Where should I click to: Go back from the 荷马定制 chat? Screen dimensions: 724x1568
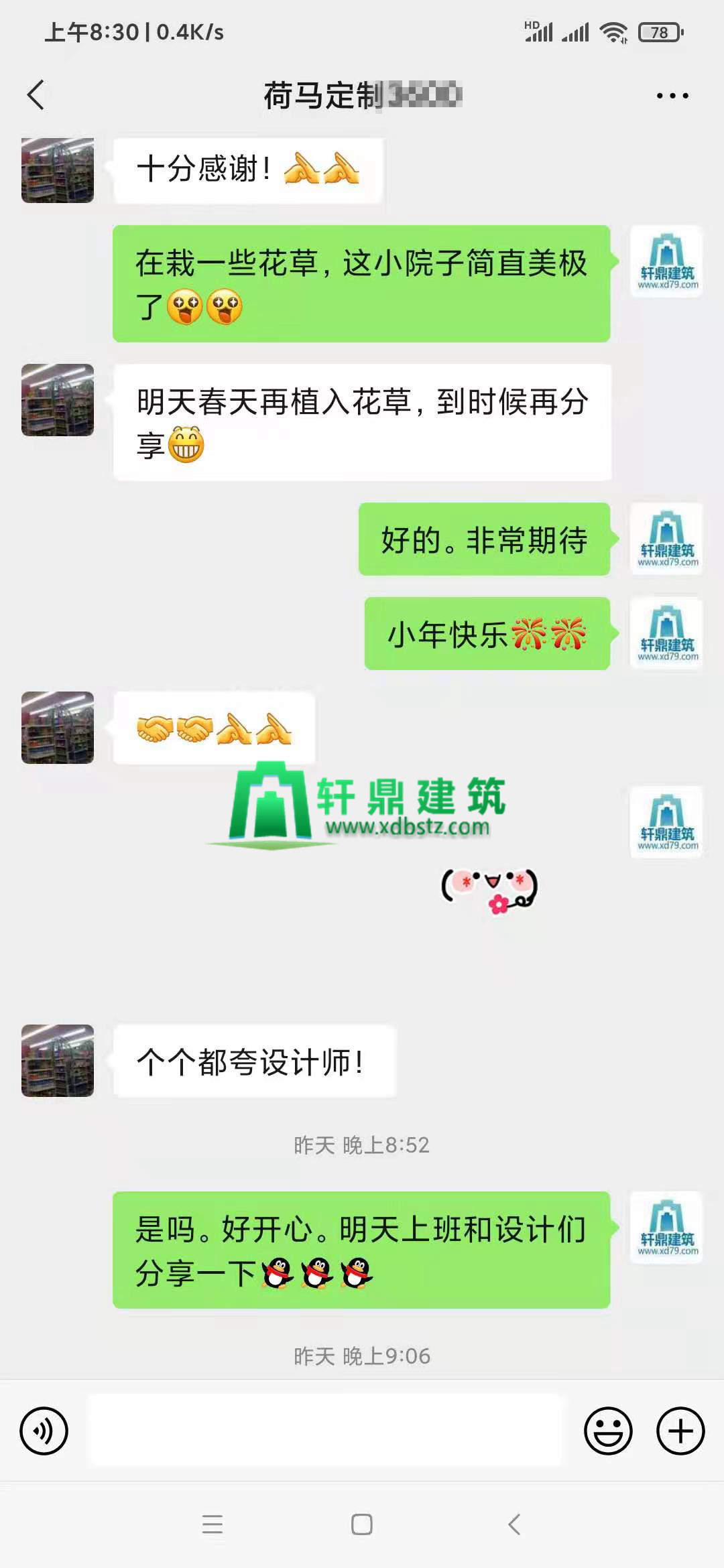tap(36, 94)
